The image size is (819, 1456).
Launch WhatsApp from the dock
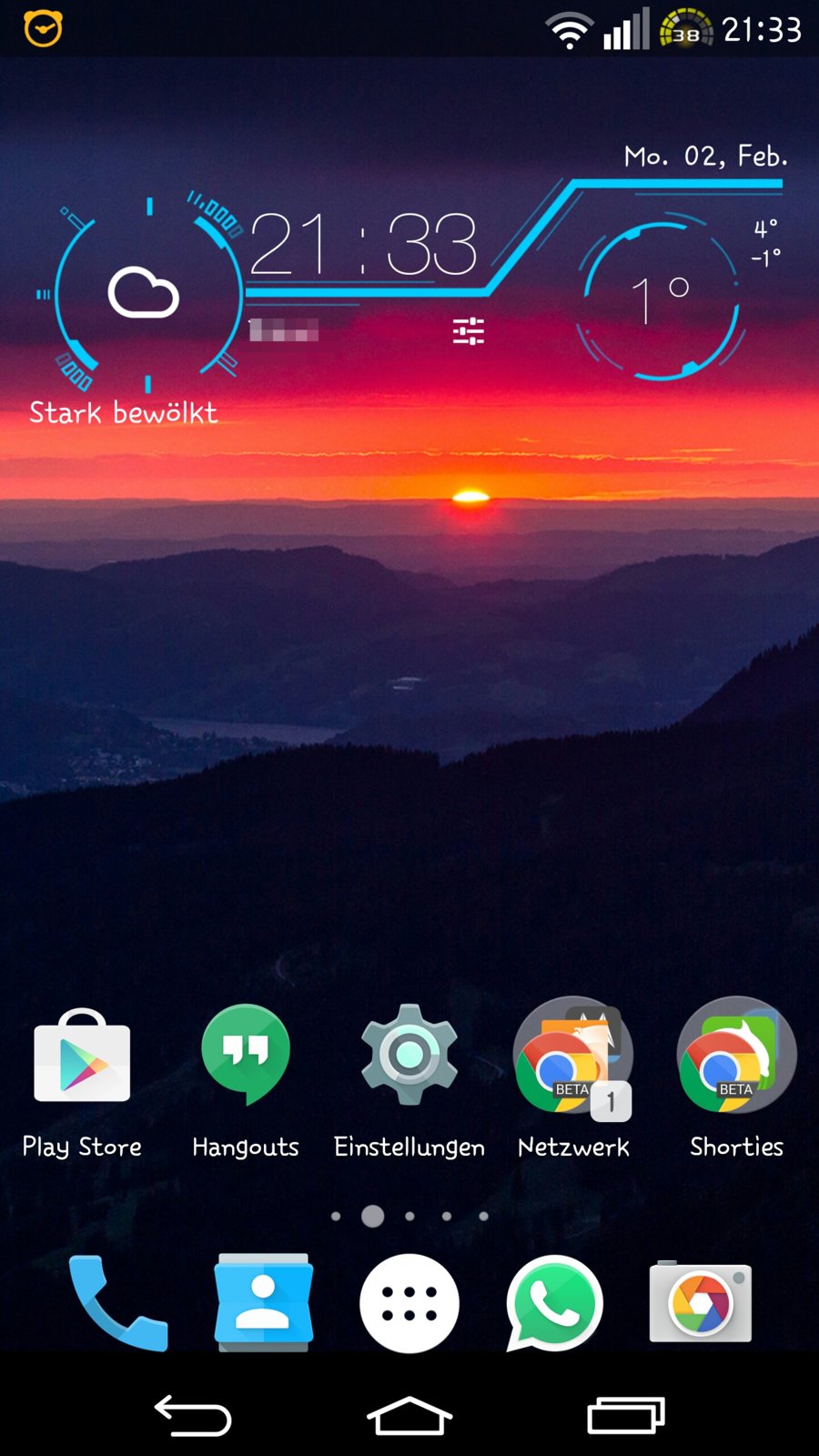554,1303
